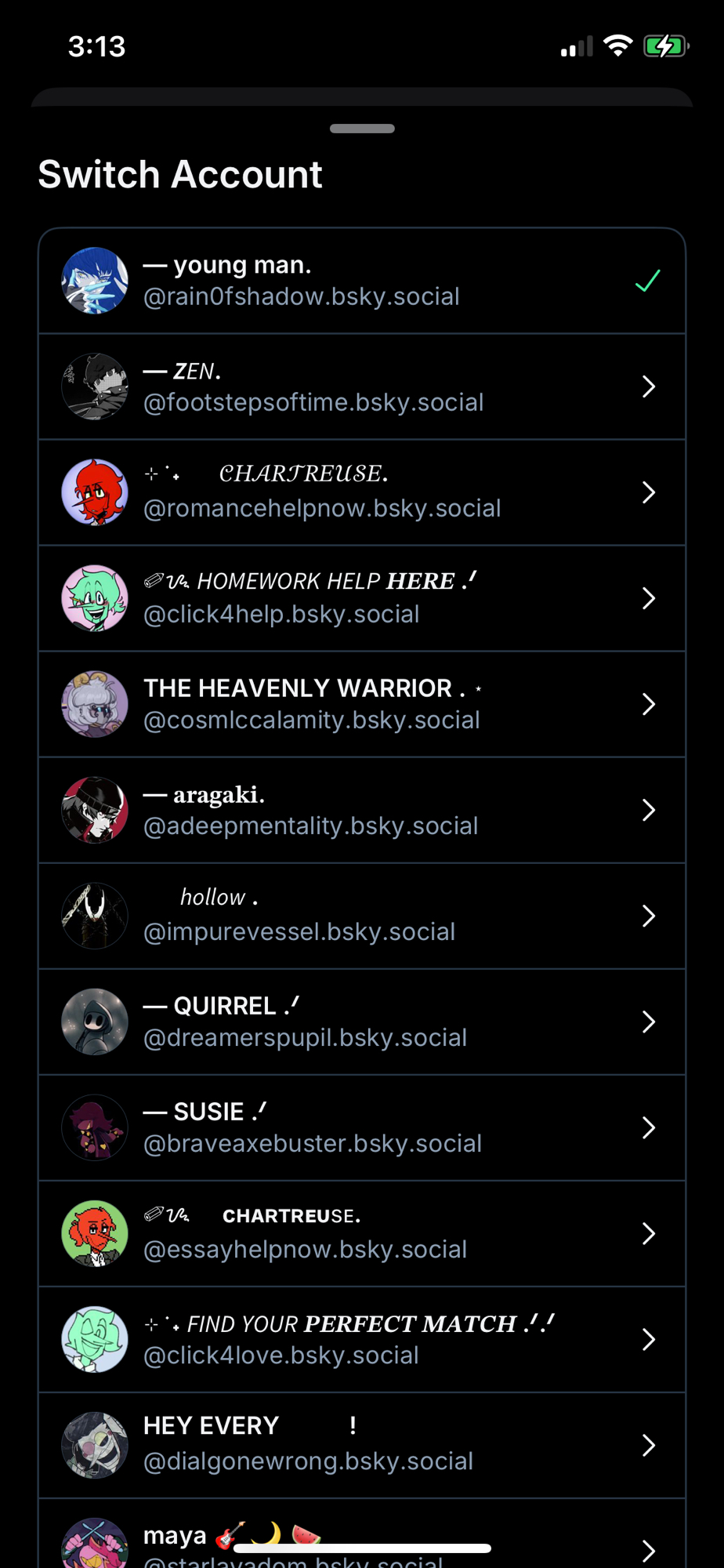Choose the aragaki account
The image size is (724, 1568).
(x=361, y=810)
